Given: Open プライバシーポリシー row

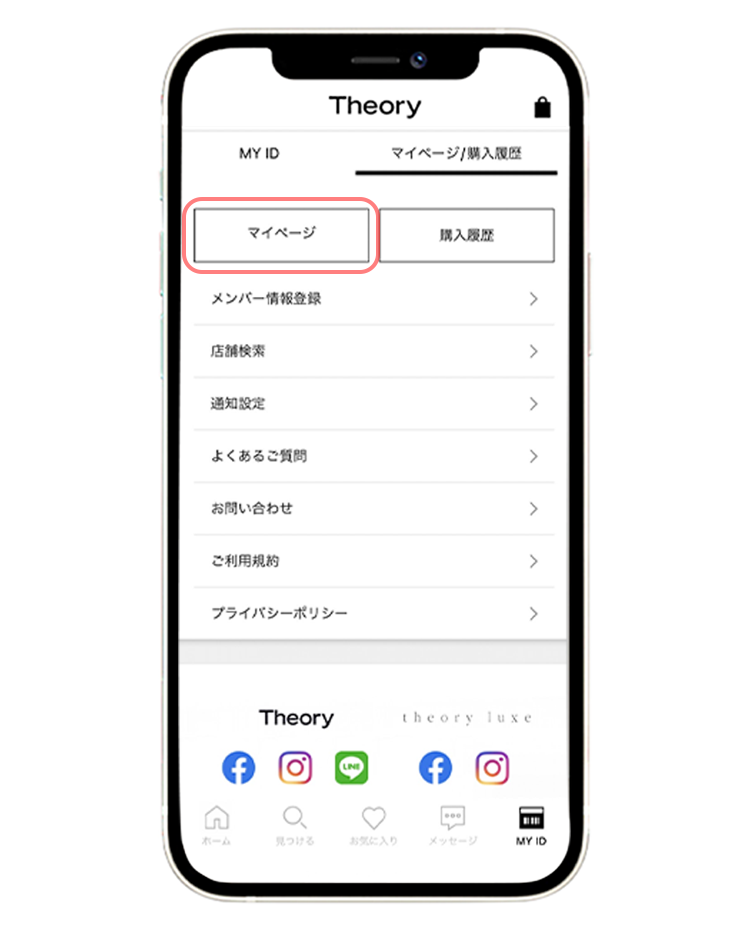Looking at the screenshot, I should [x=374, y=613].
